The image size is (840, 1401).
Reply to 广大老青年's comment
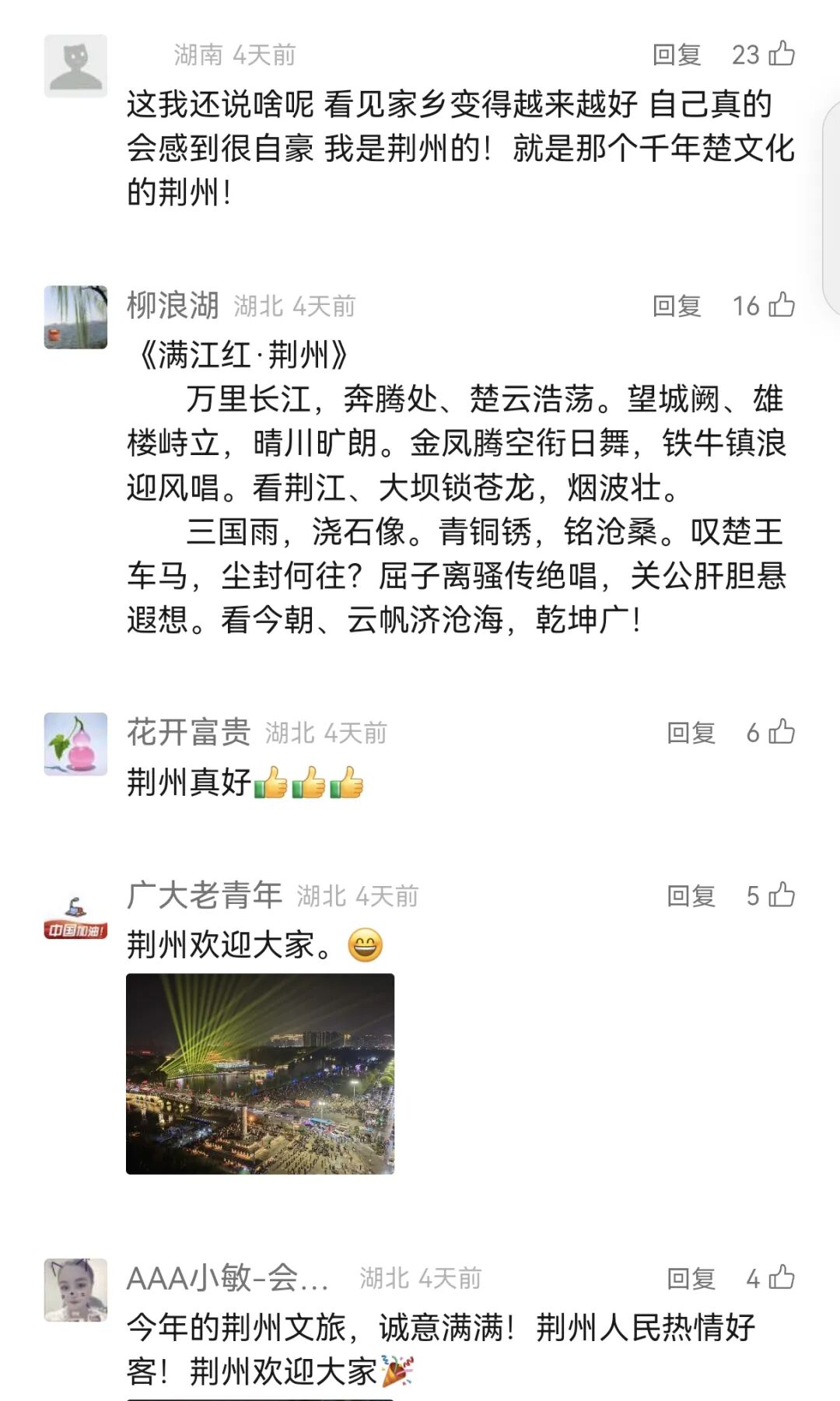coord(691,896)
